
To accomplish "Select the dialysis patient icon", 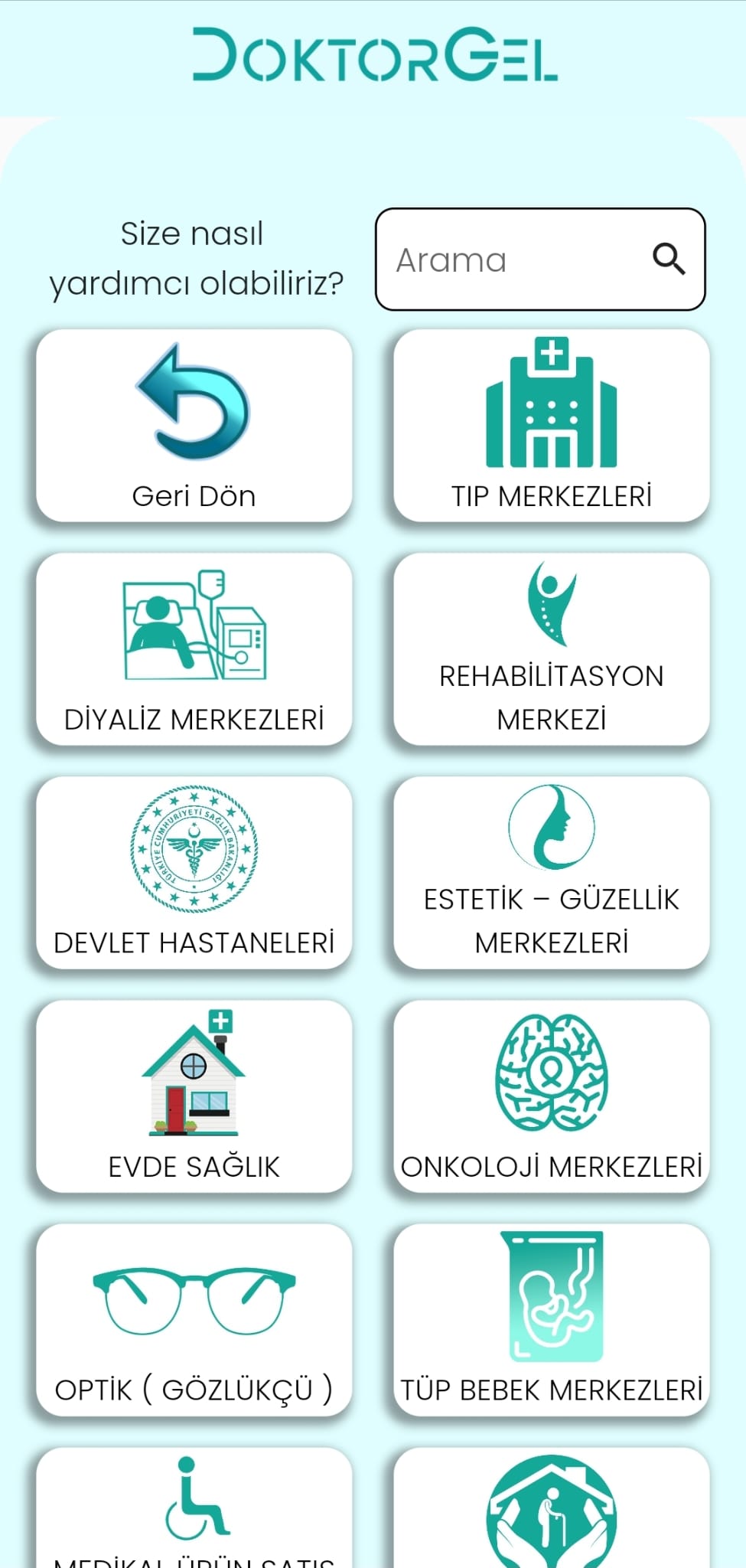I will [x=194, y=628].
